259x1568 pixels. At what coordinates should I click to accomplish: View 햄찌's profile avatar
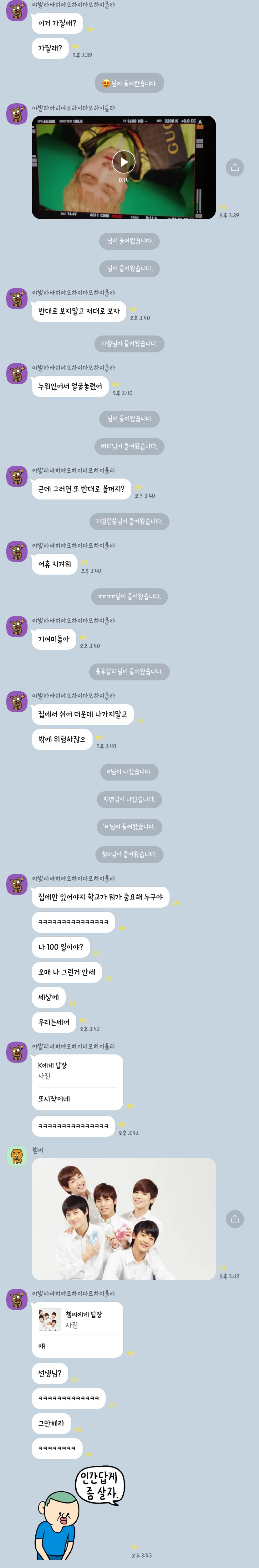click(17, 1156)
